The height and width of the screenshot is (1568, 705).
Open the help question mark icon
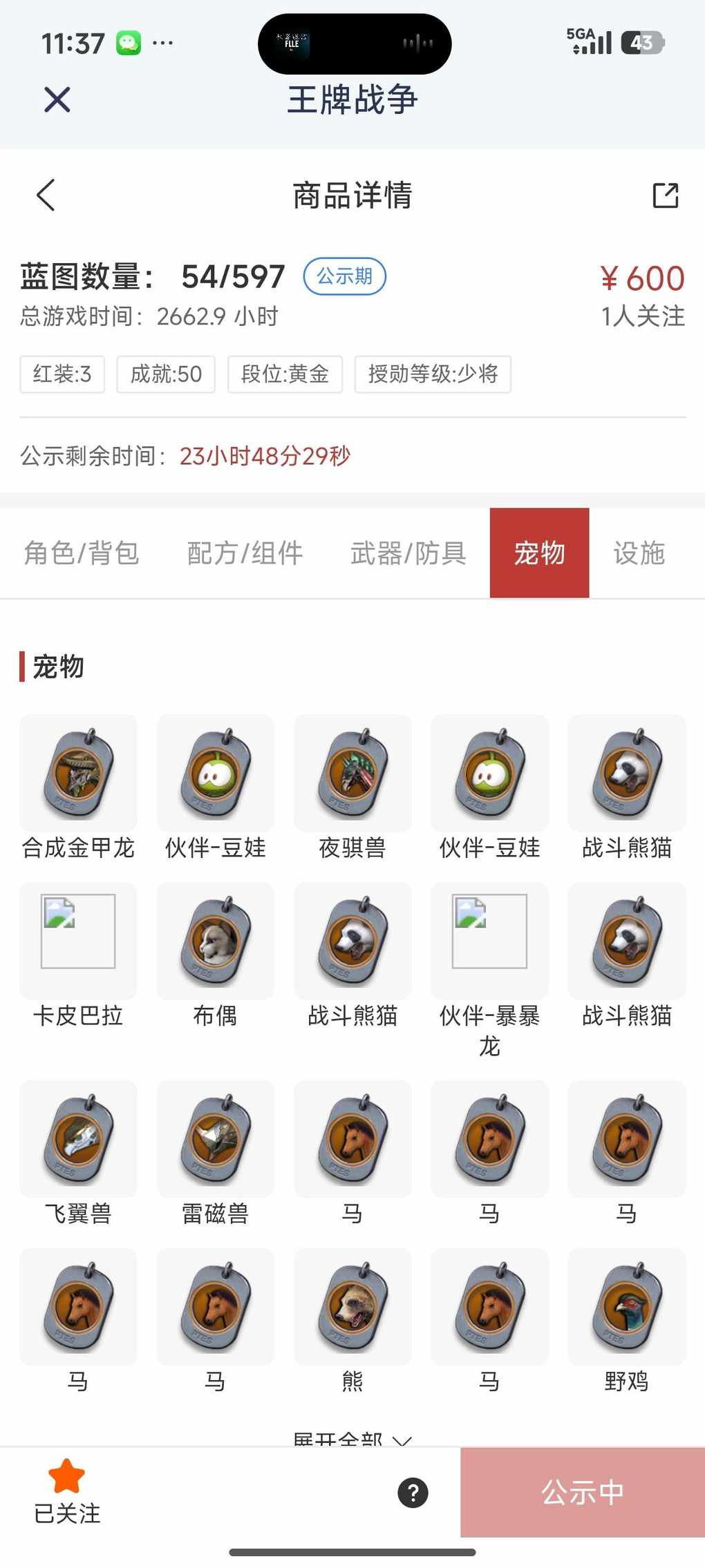413,1493
